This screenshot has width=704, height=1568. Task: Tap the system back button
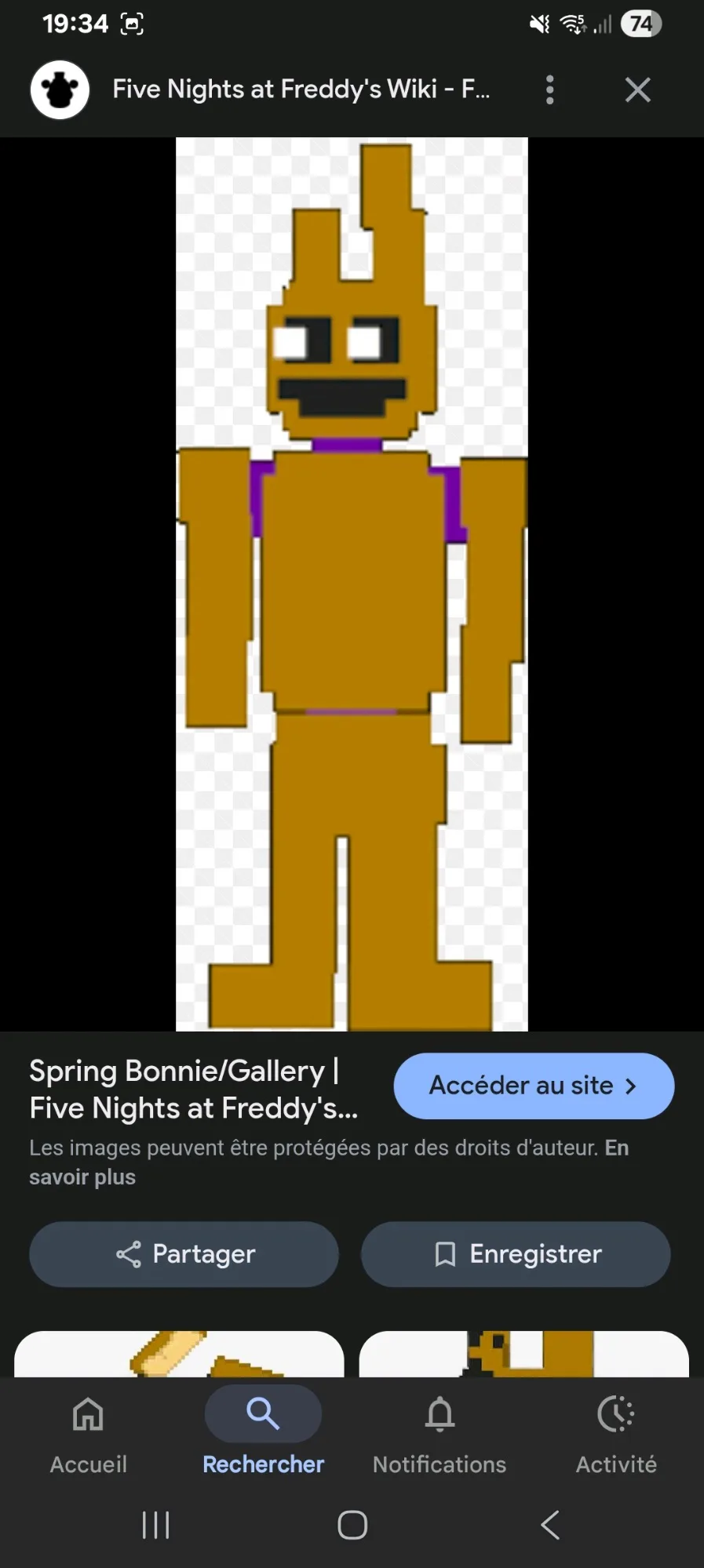coord(550,1525)
